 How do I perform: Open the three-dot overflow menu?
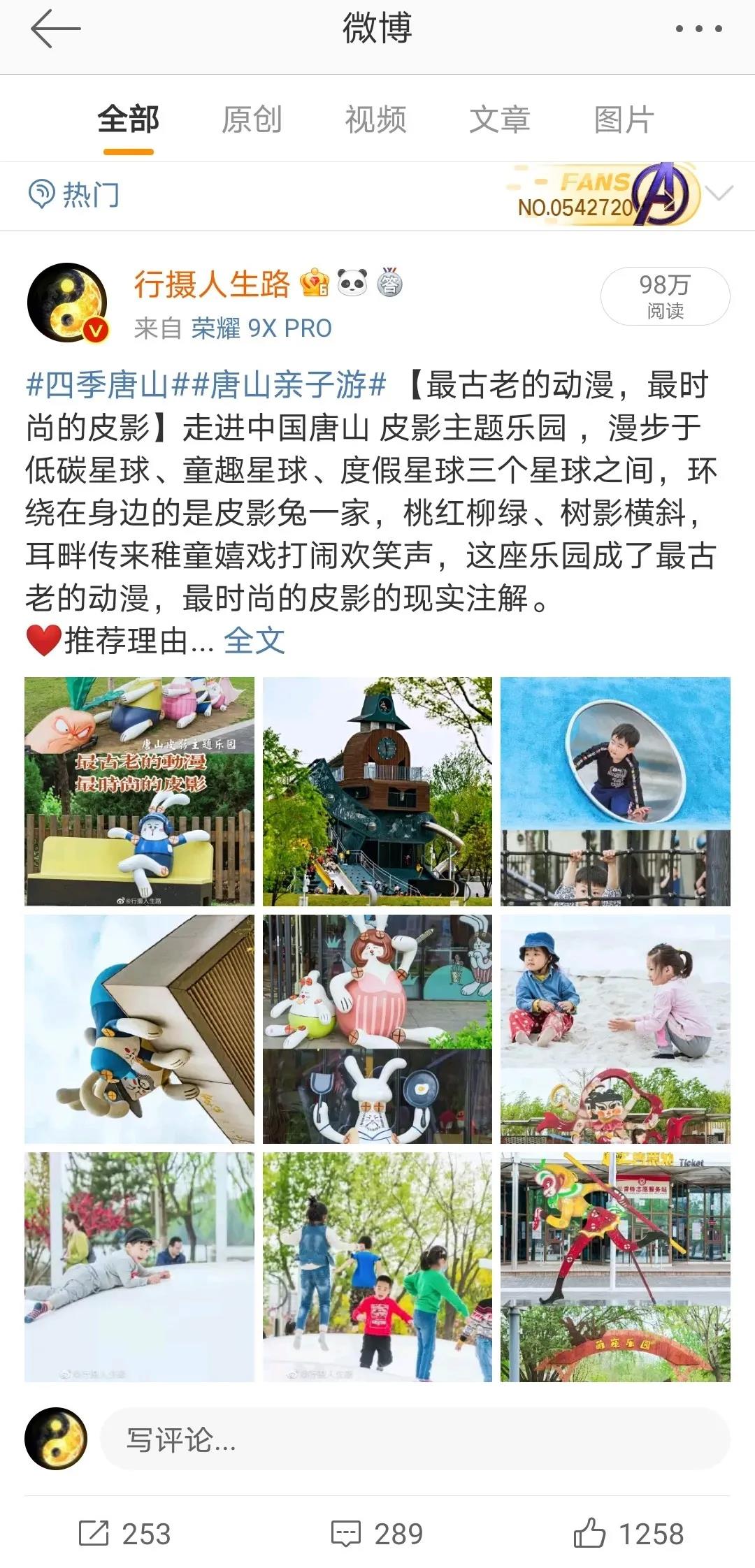tap(698, 29)
